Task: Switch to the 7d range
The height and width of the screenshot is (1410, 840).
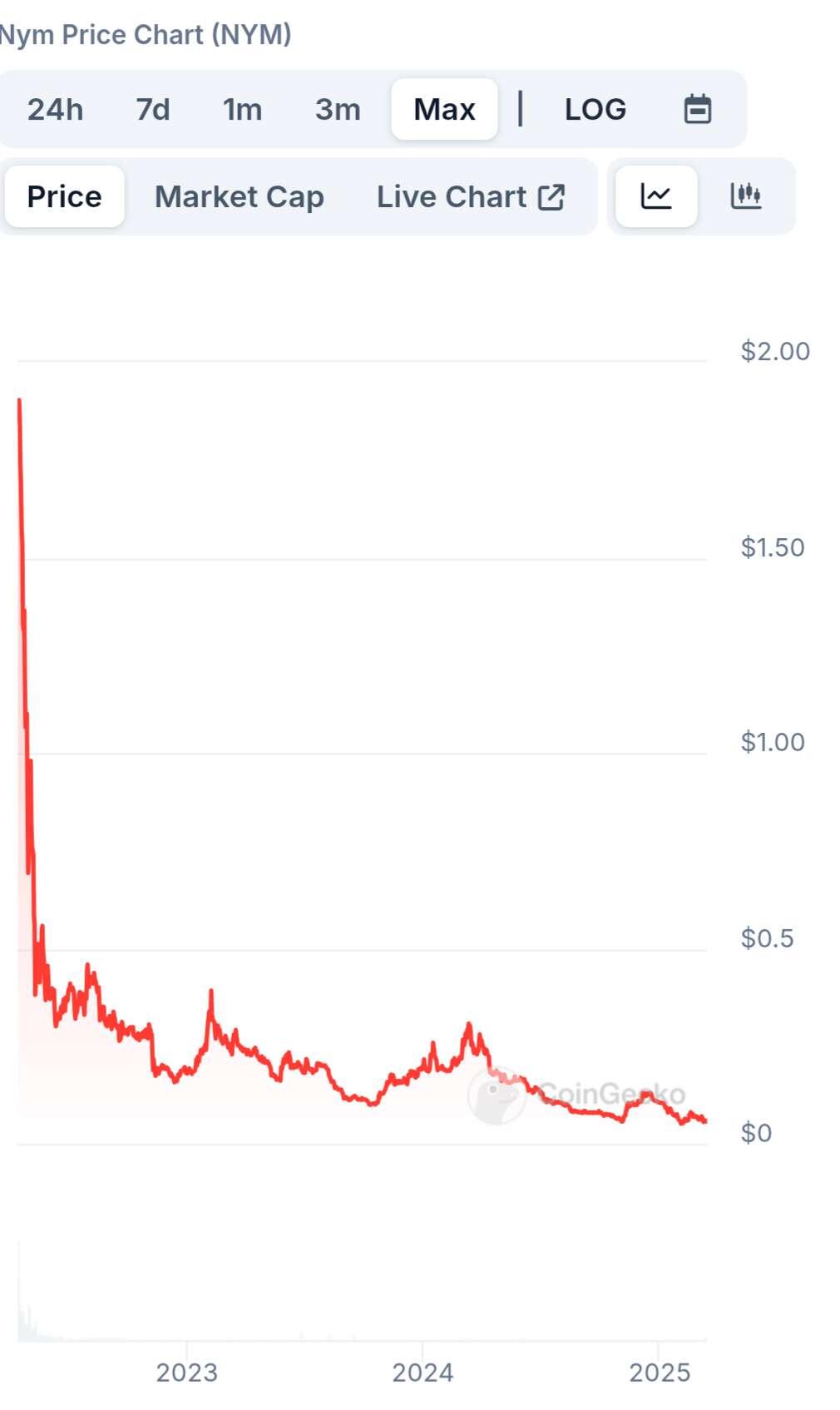Action: point(153,109)
